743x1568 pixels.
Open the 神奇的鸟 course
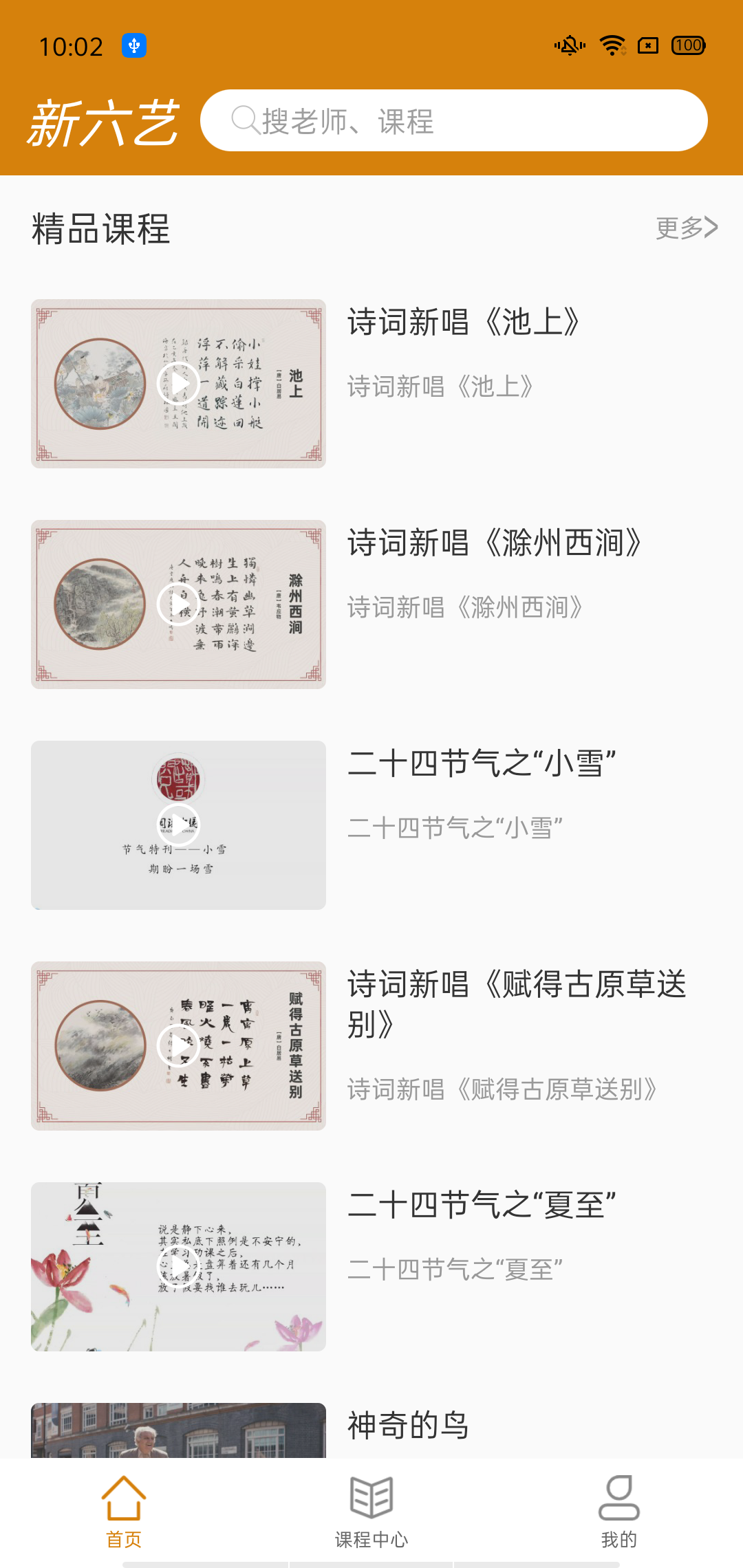[408, 1425]
